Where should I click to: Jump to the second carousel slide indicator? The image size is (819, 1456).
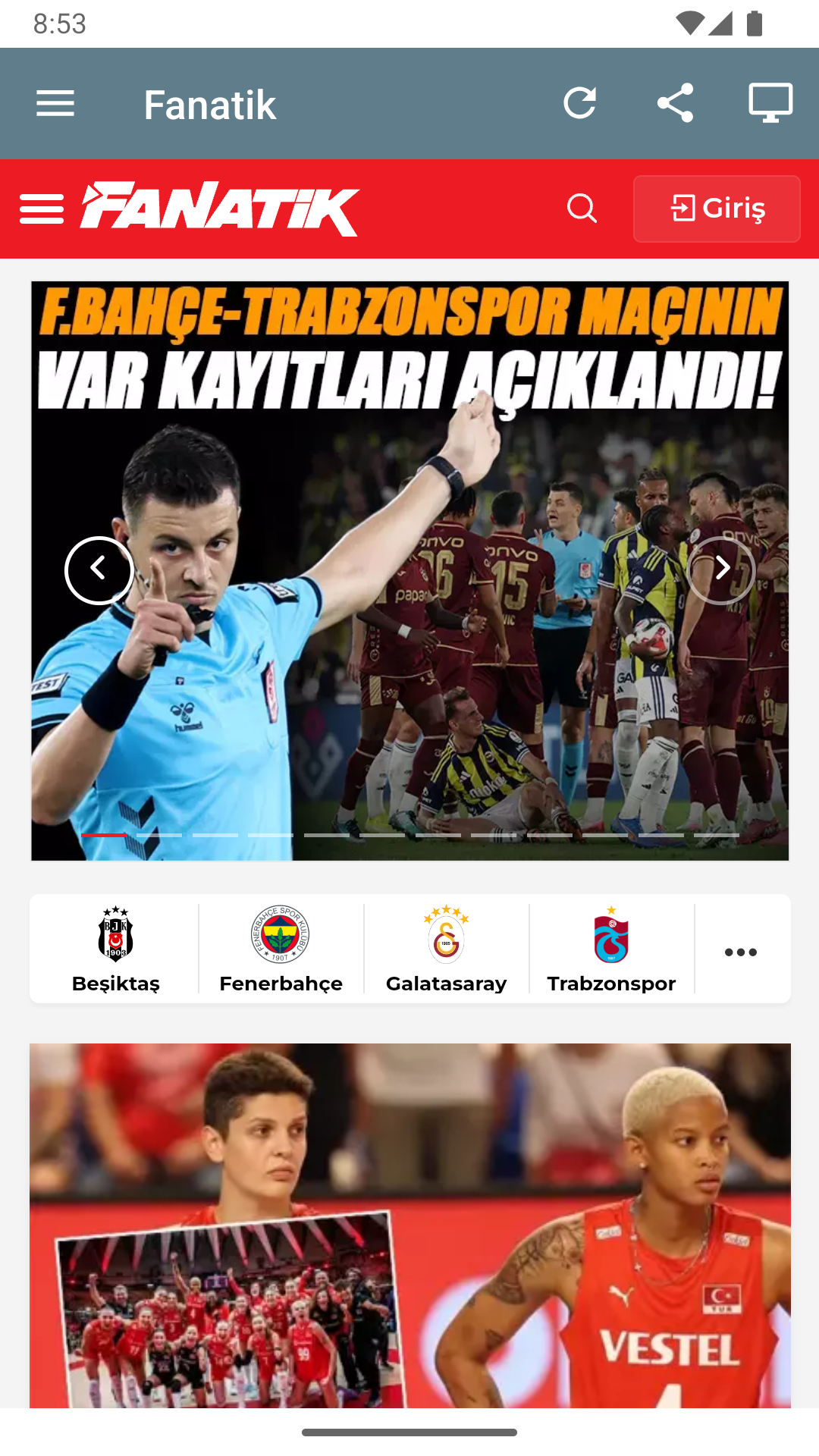[x=159, y=835]
